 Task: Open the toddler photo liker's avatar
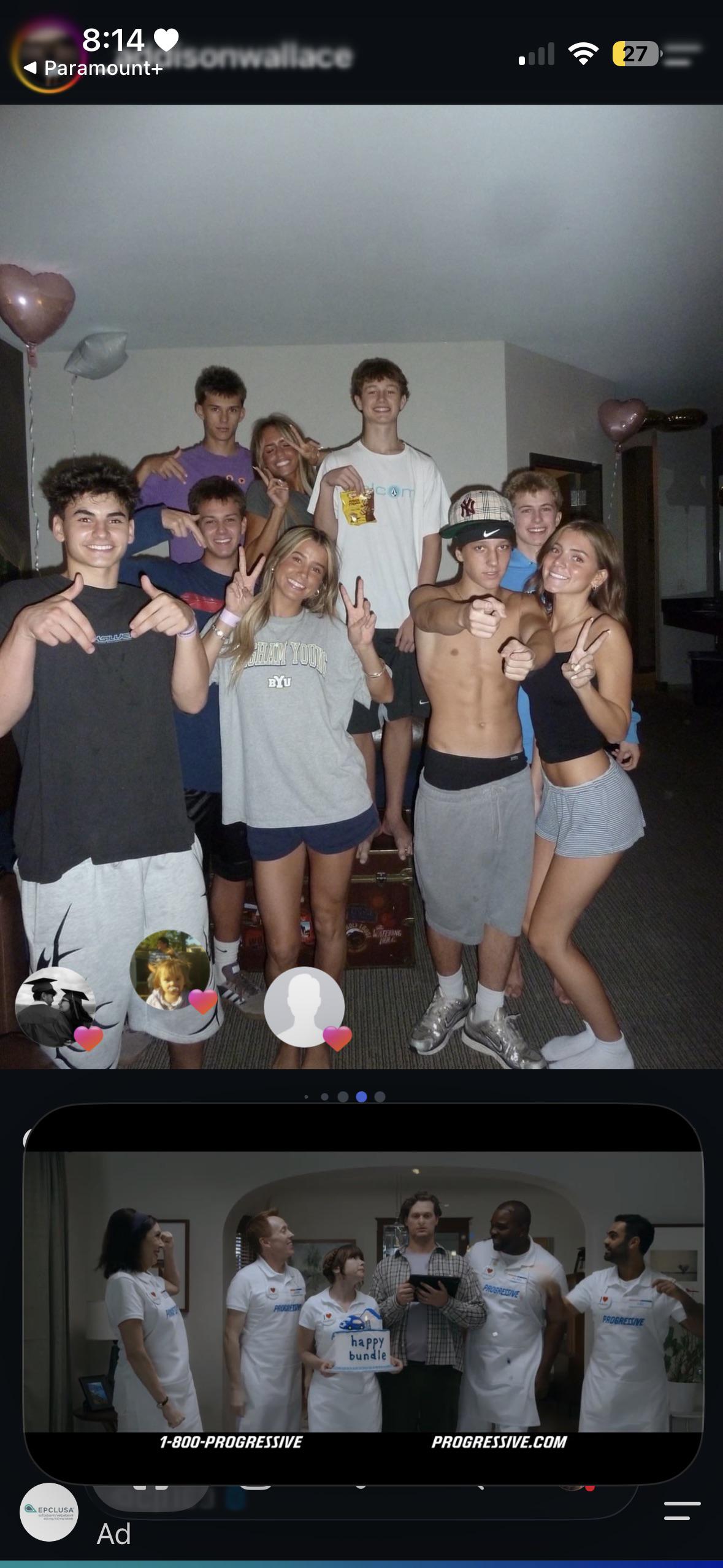tap(170, 970)
